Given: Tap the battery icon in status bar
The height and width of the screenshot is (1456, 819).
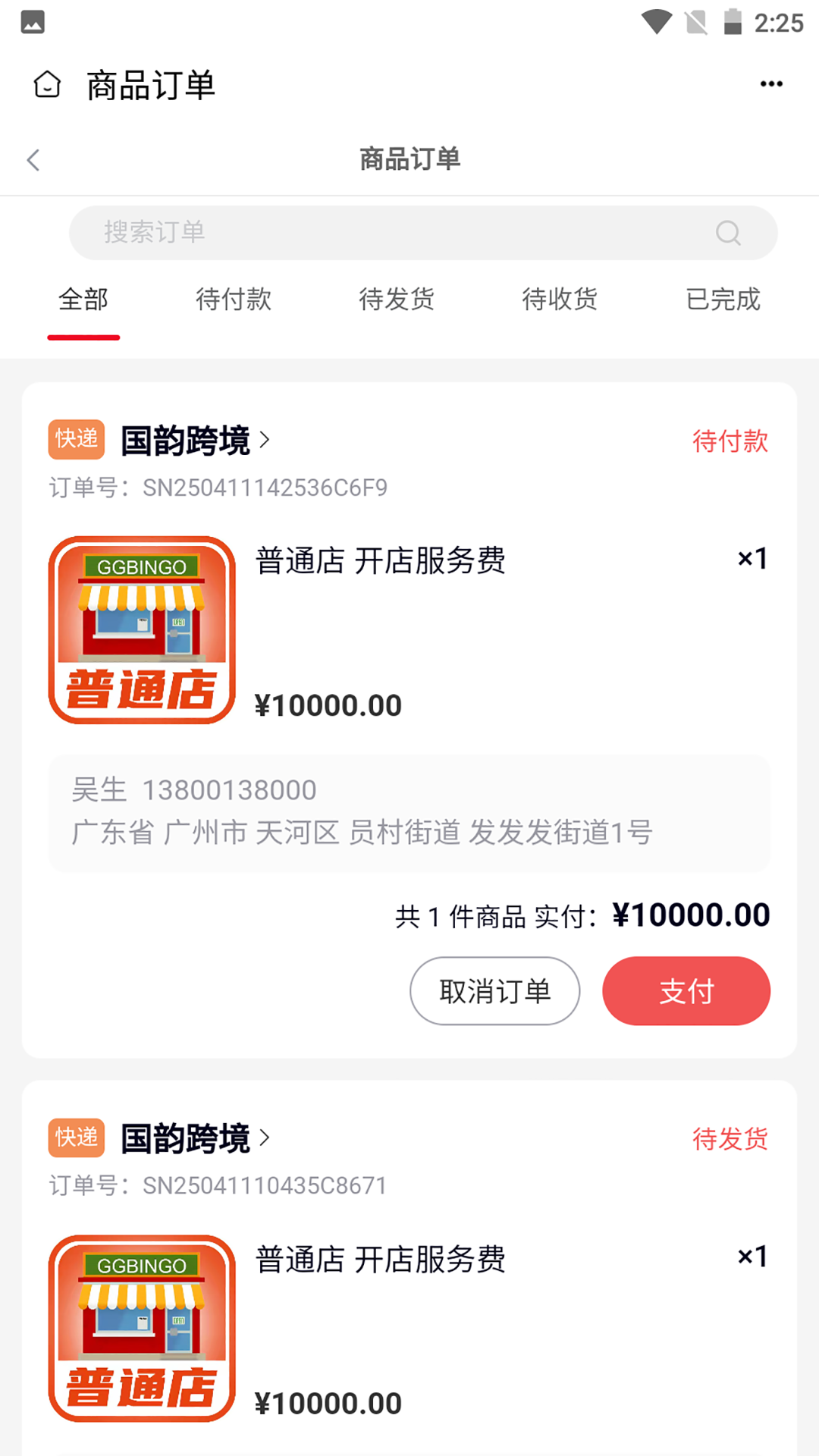Looking at the screenshot, I should [x=733, y=22].
